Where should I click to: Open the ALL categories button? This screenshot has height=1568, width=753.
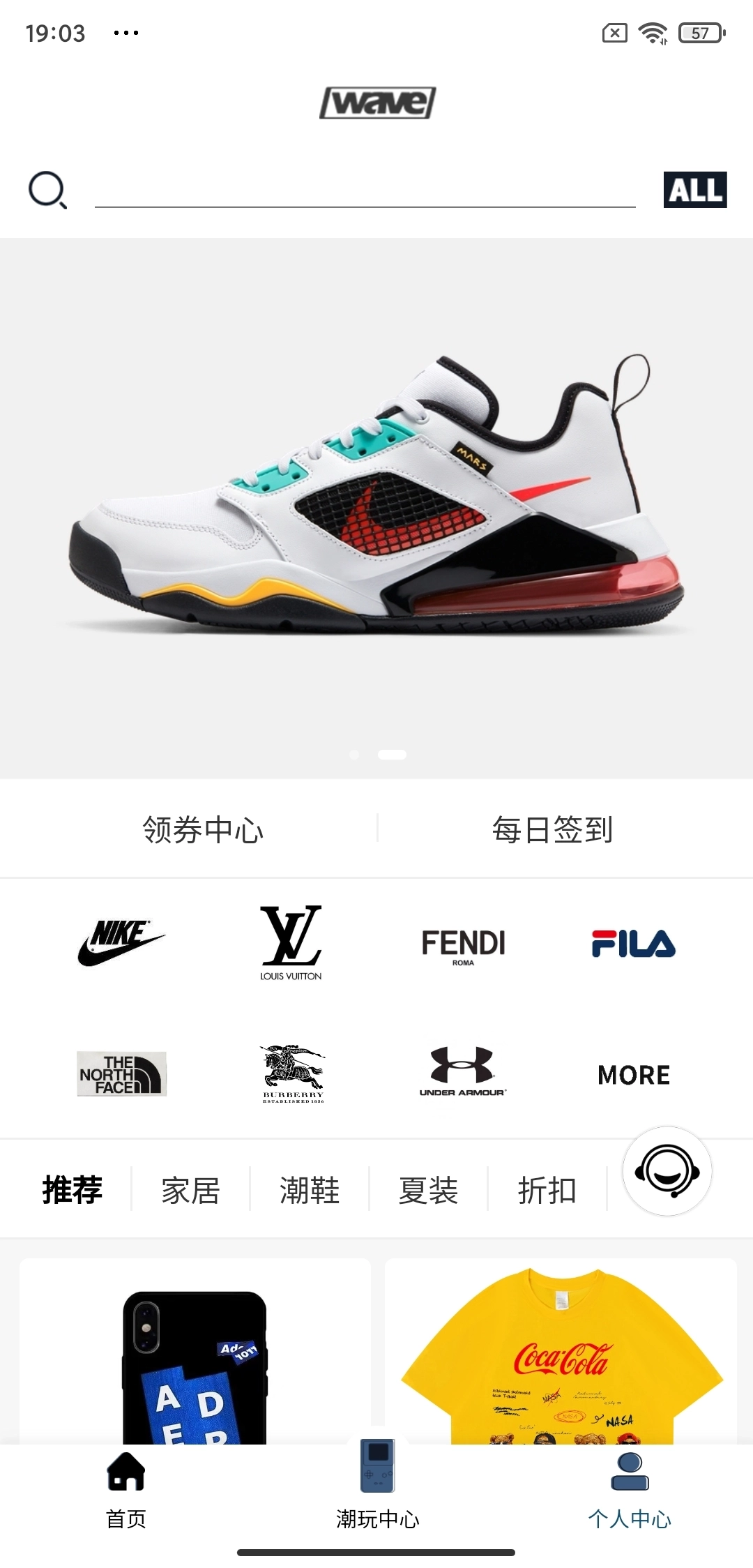[x=694, y=190]
